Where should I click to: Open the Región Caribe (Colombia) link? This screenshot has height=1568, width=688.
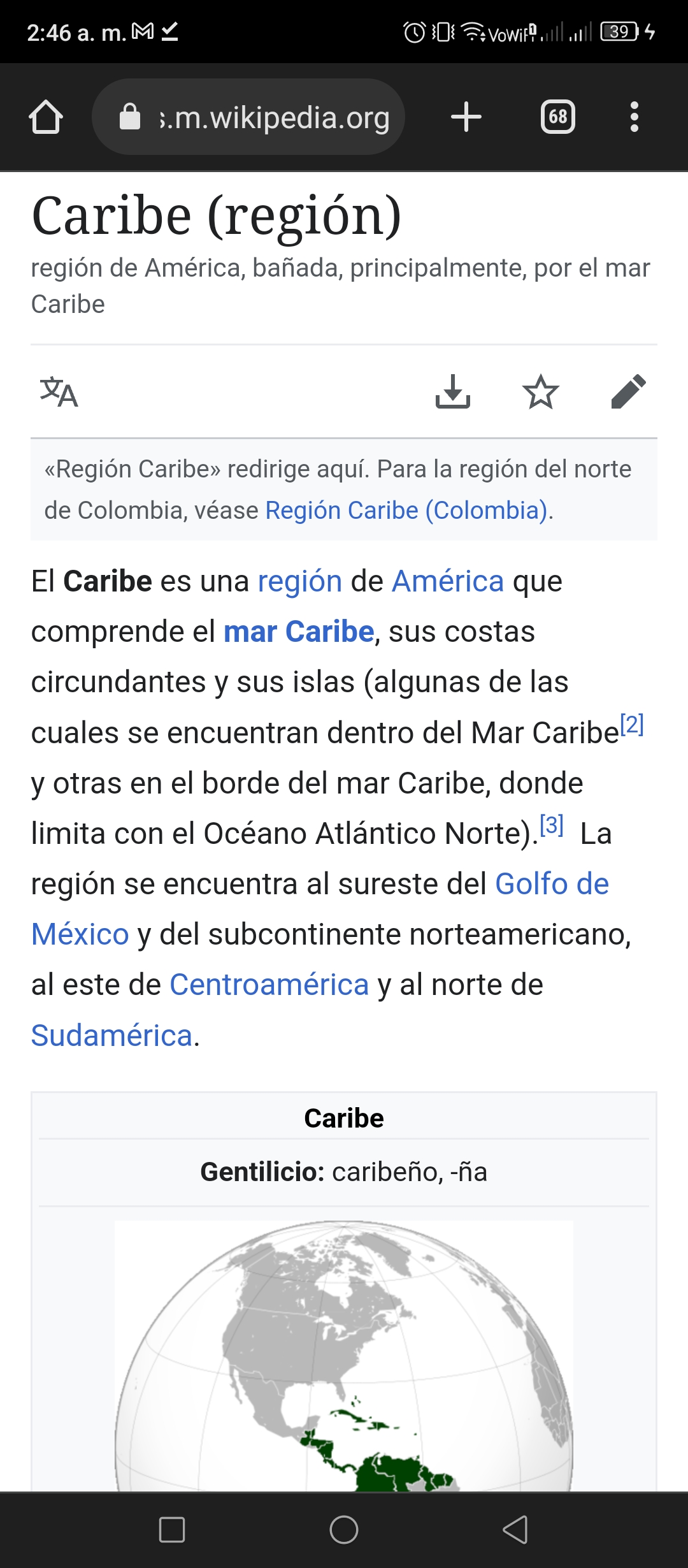point(406,511)
